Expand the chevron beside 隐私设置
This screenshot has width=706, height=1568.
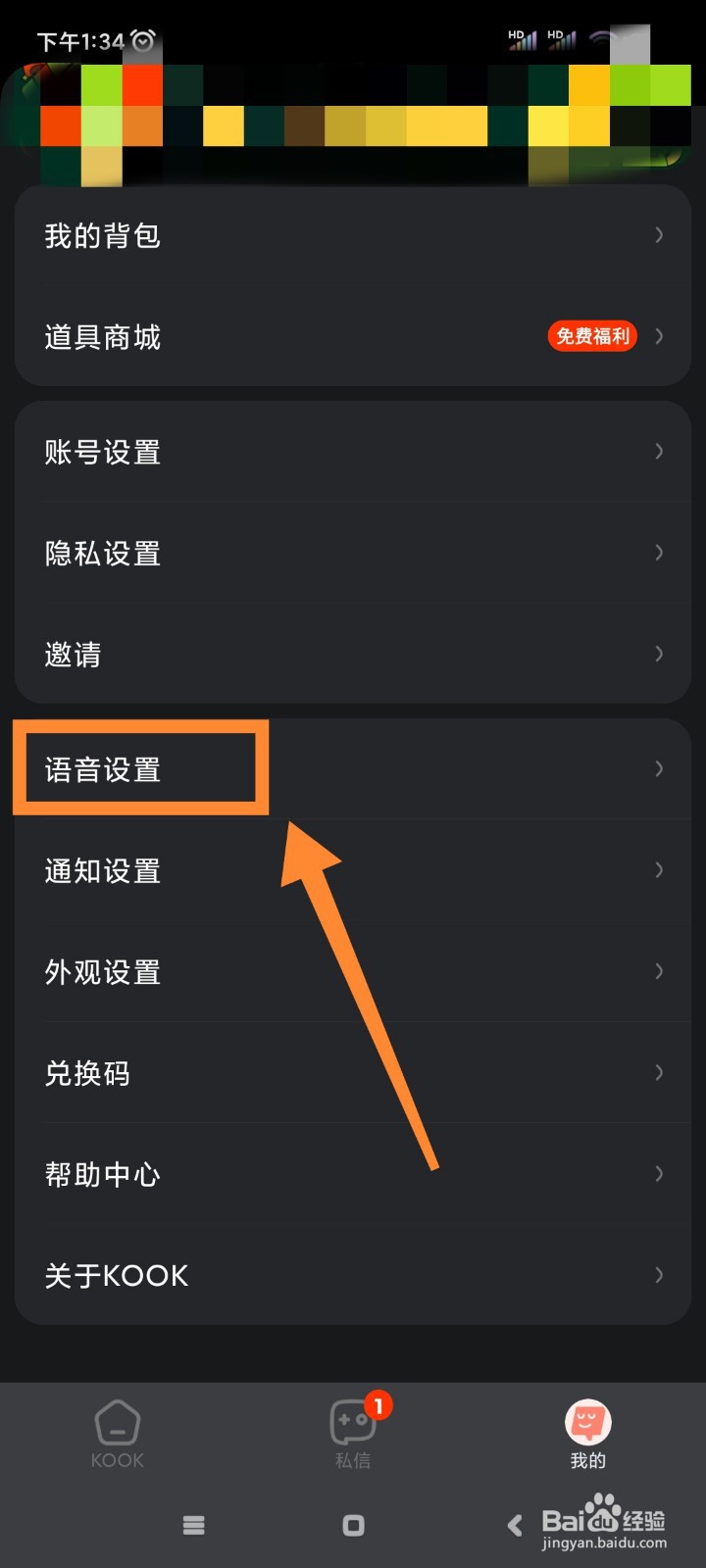click(x=658, y=553)
